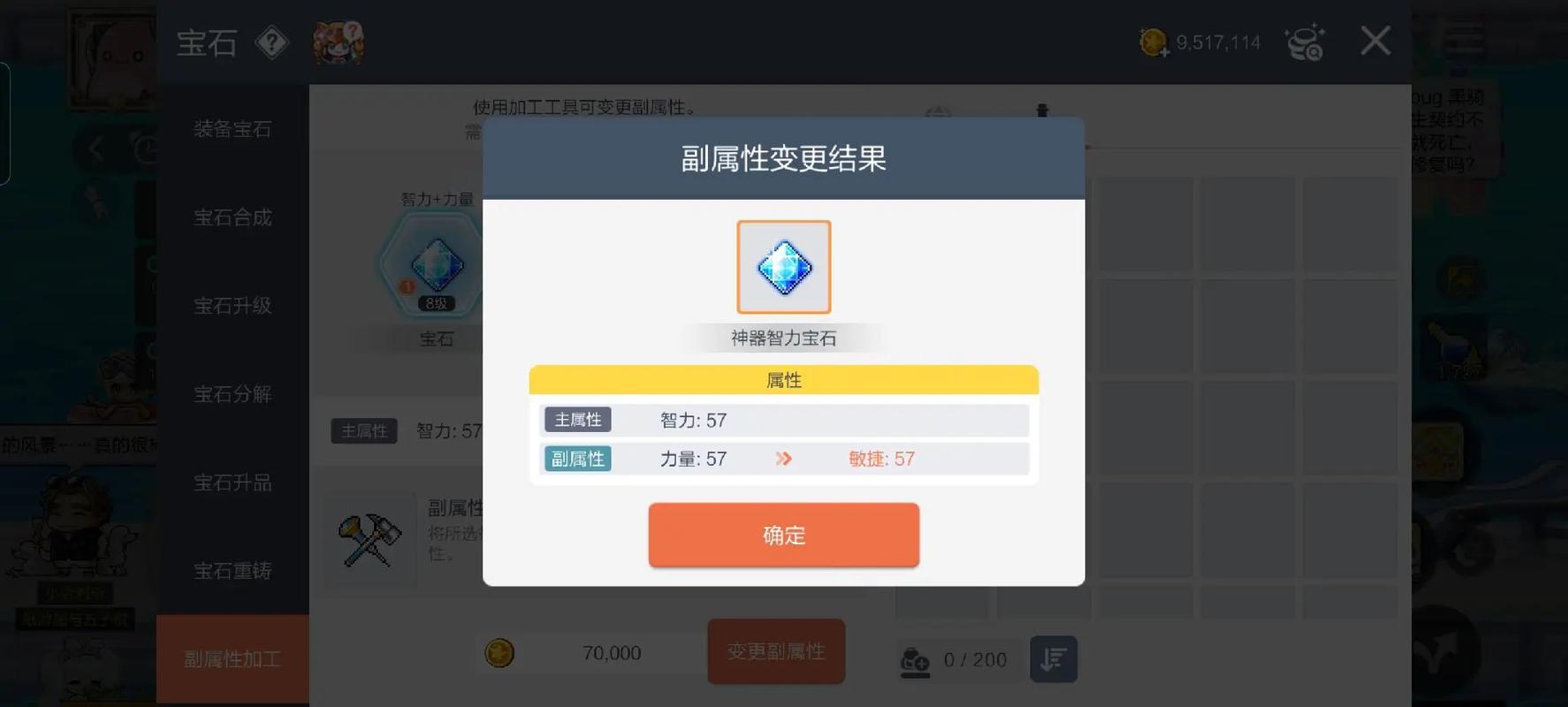This screenshot has height=707, width=1568.
Task: Go to the 宝石分解 tab
Action: 232,394
